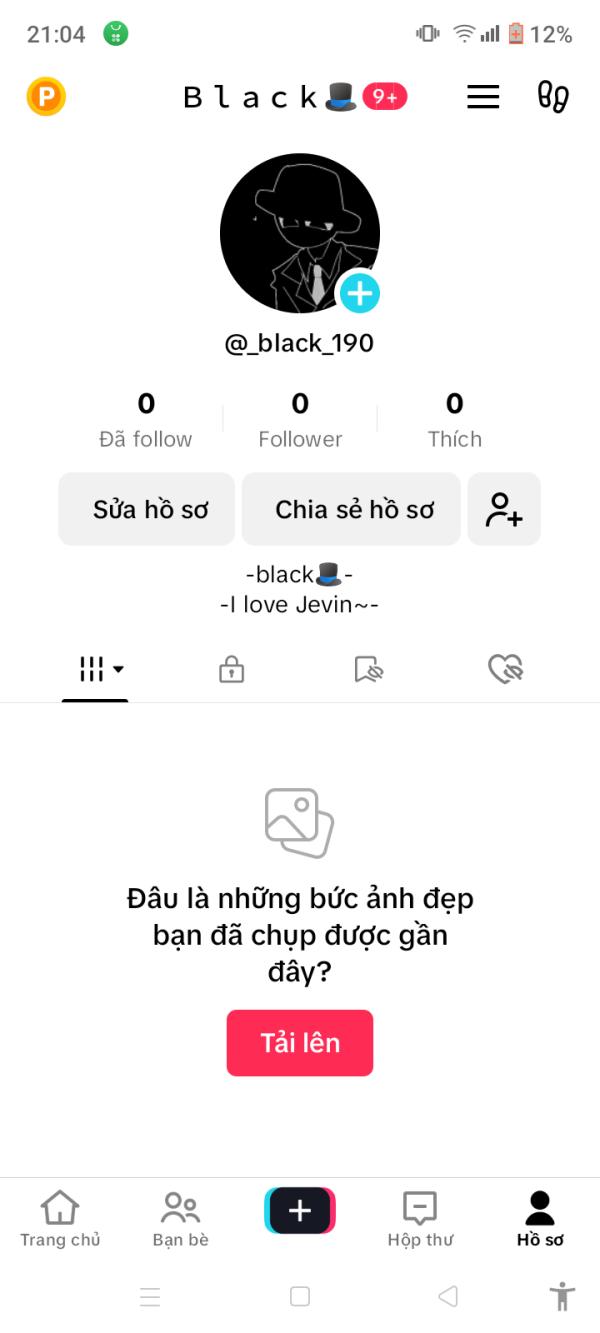Open the Bạn bè tab

tap(180, 1219)
